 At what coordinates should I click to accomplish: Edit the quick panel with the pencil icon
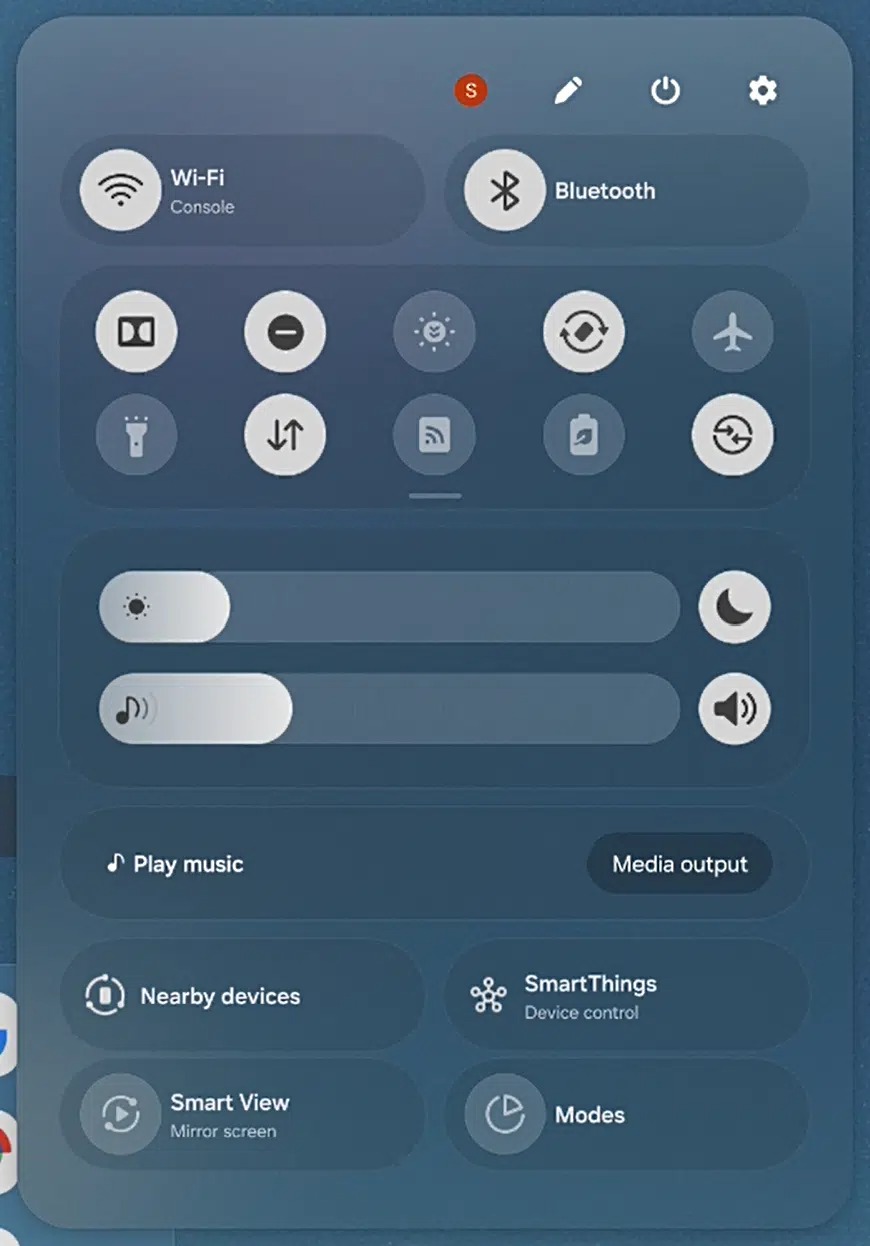568,92
